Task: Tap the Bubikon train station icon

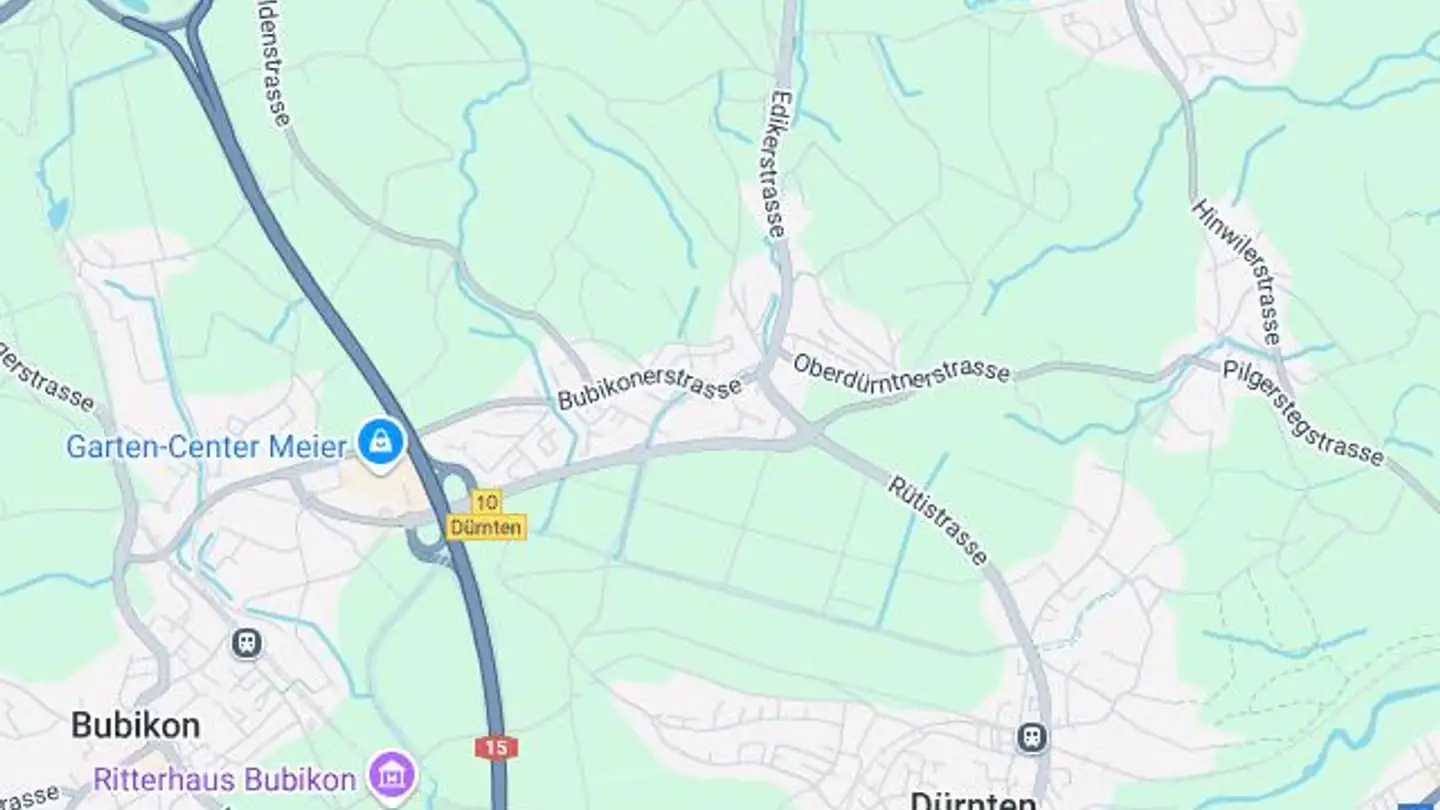Action: coord(246,643)
